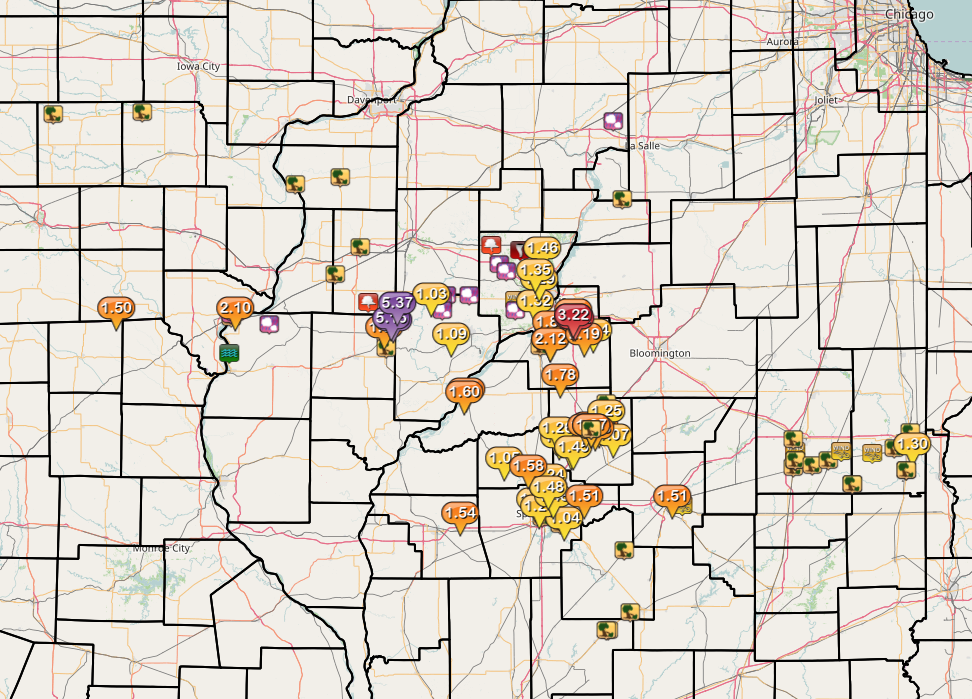
Task: Tap the 1.50 marker near the western edge
Action: coord(116,309)
